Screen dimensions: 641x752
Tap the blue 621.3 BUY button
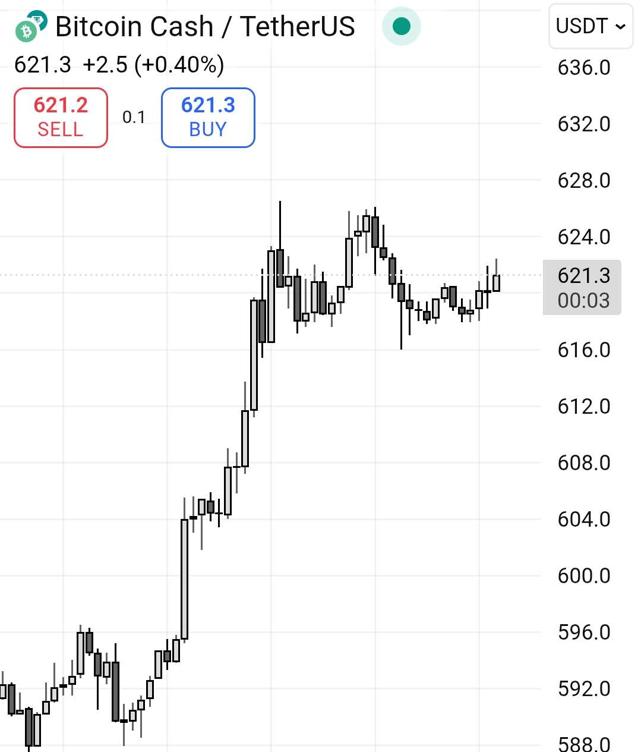coord(208,117)
